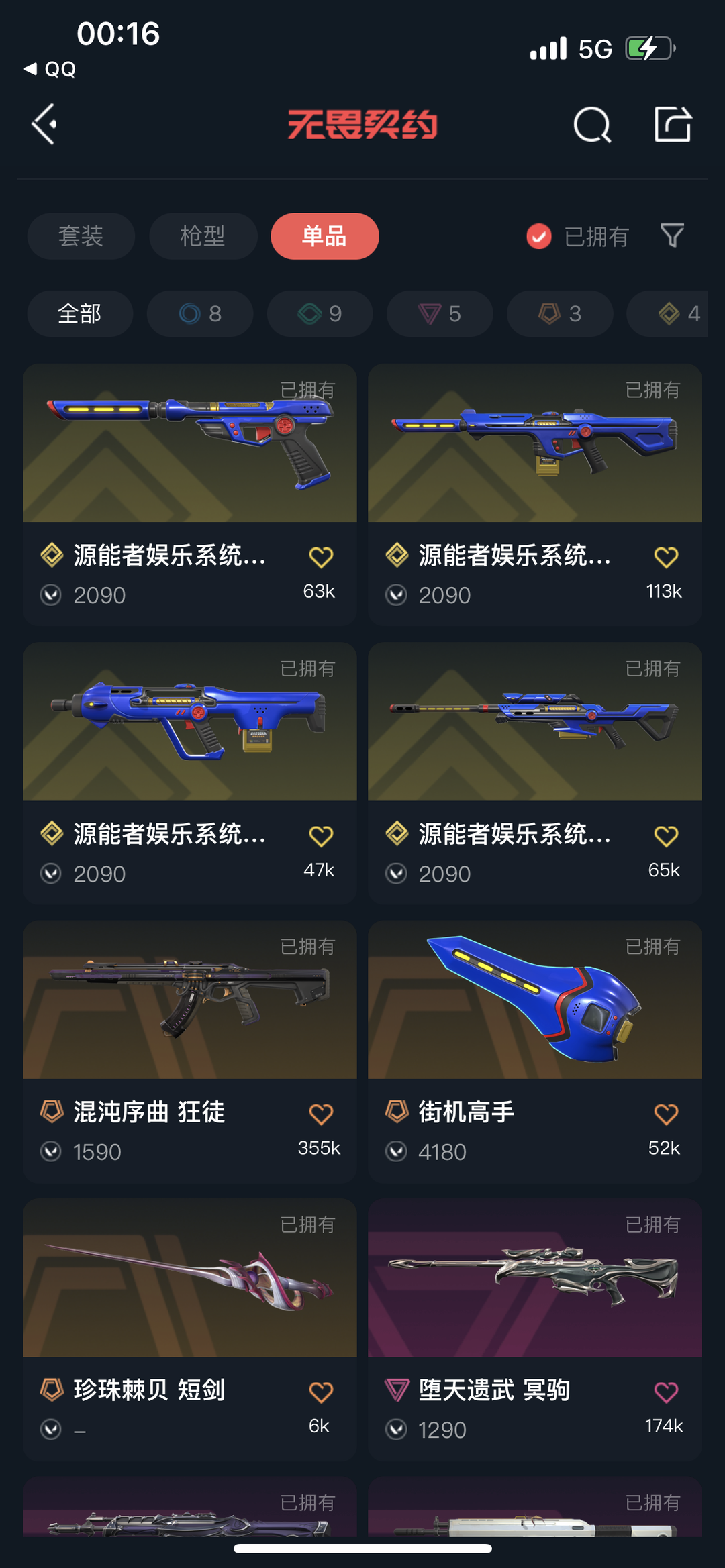The height and width of the screenshot is (1568, 725).
Task: Open the 堕天遗武 冥驹 card
Action: [x=535, y=1330]
